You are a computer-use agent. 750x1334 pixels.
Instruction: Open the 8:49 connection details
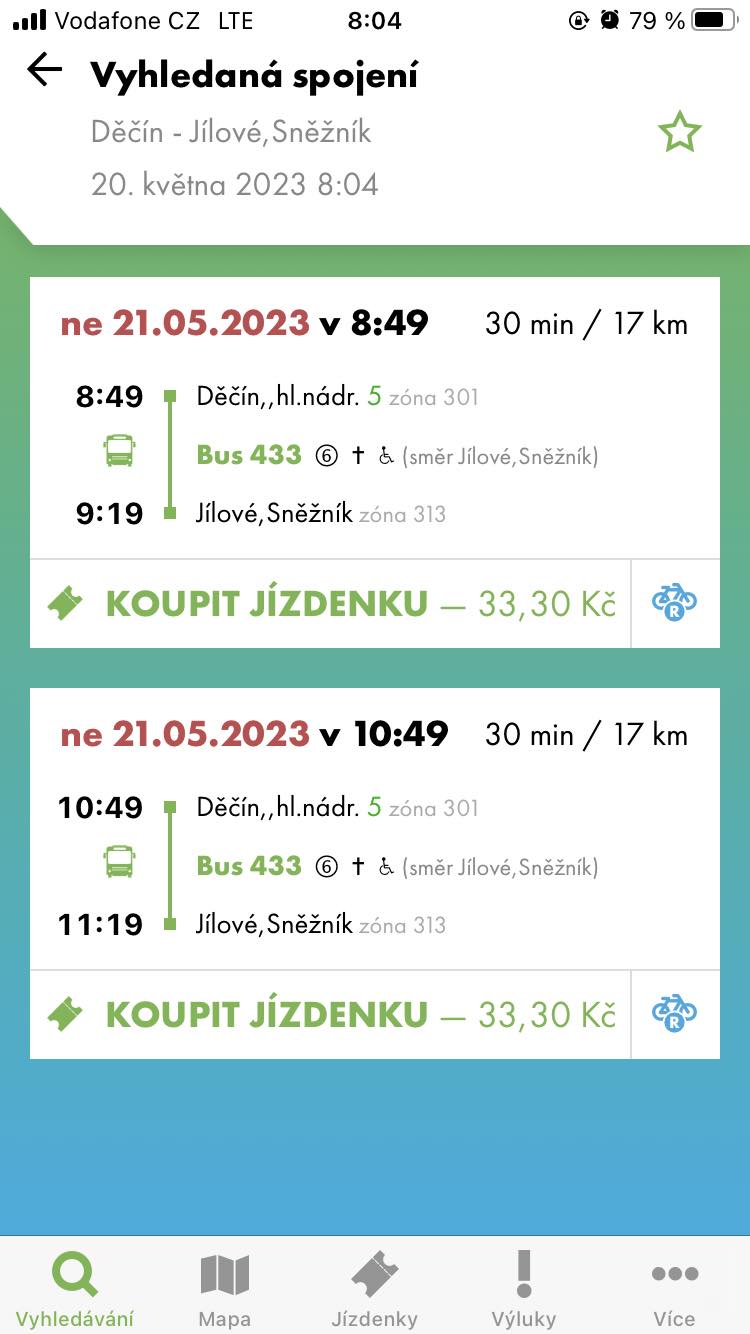tap(374, 418)
